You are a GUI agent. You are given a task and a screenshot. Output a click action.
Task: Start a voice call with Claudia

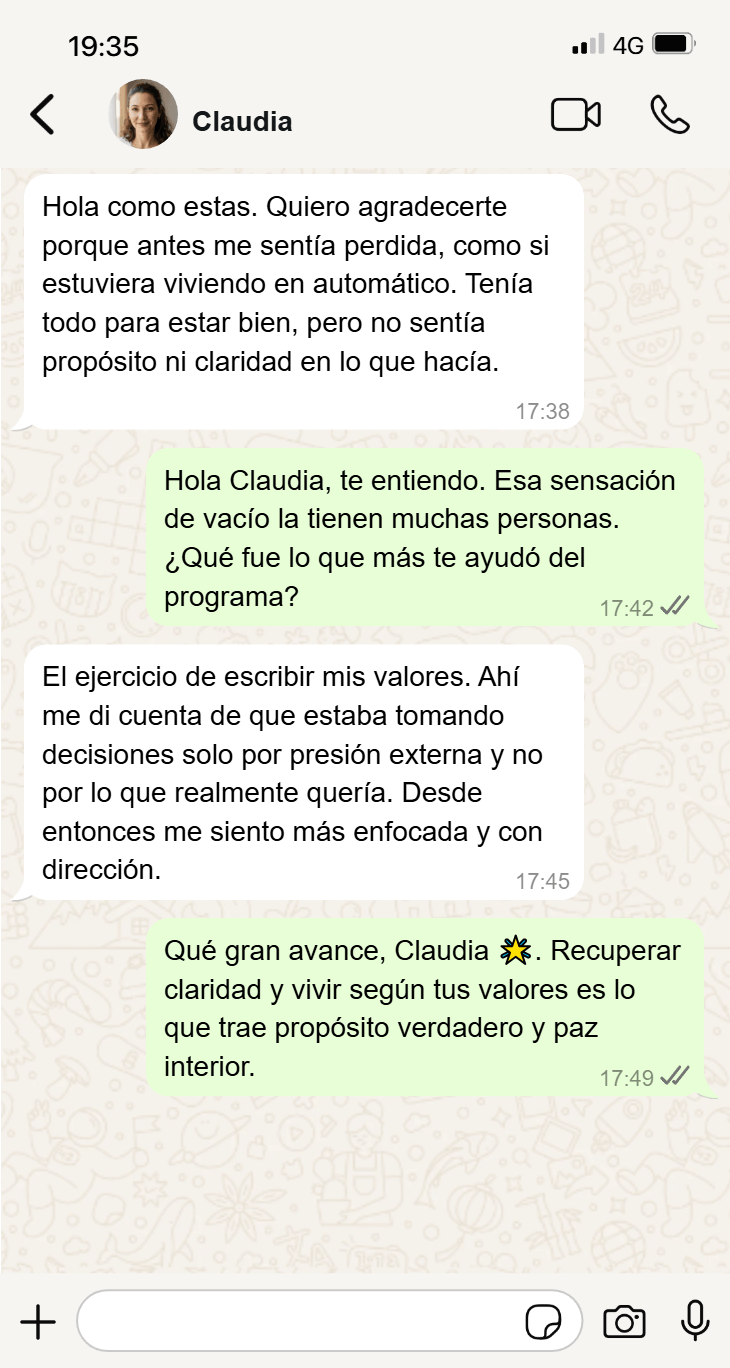tap(669, 115)
